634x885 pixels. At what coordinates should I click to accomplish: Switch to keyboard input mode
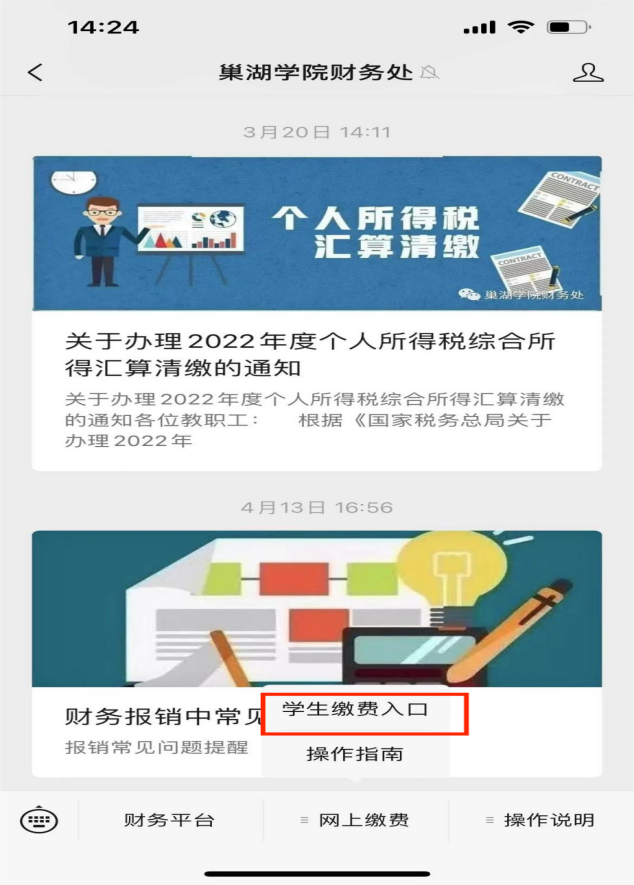coord(38,820)
